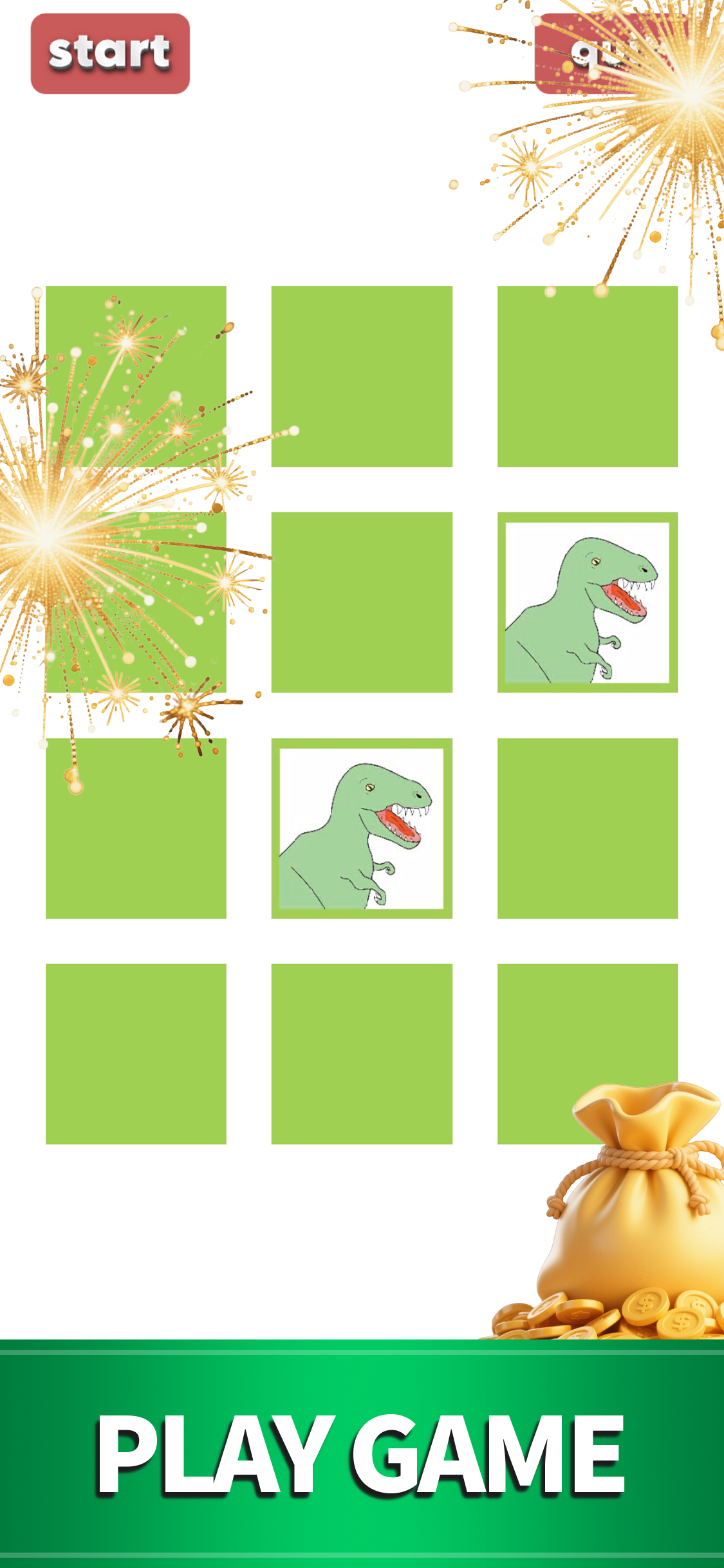Image resolution: width=724 pixels, height=1568 pixels.
Task: Tap the green PLAY GAME banner
Action: [362, 1455]
